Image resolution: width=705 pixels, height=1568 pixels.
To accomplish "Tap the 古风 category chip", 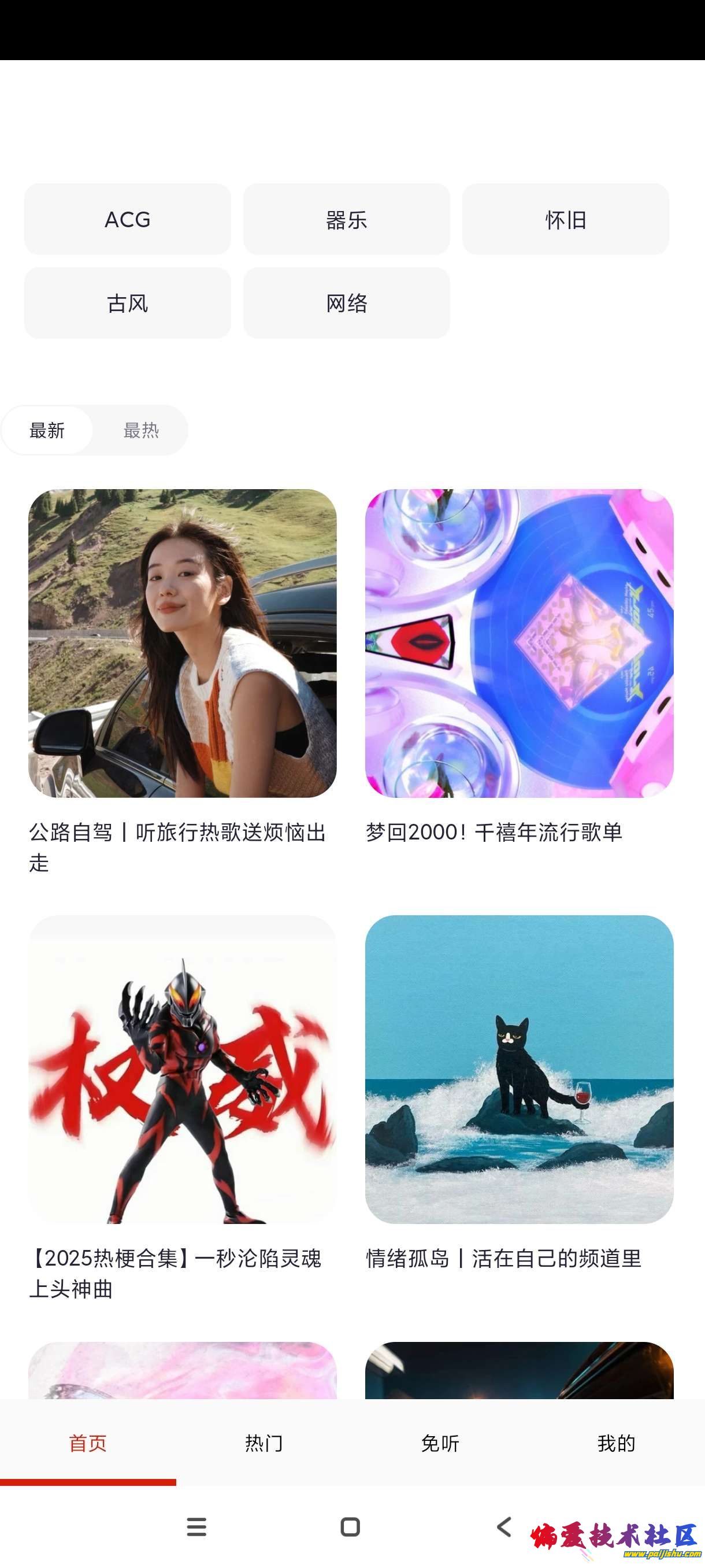I will pos(127,302).
